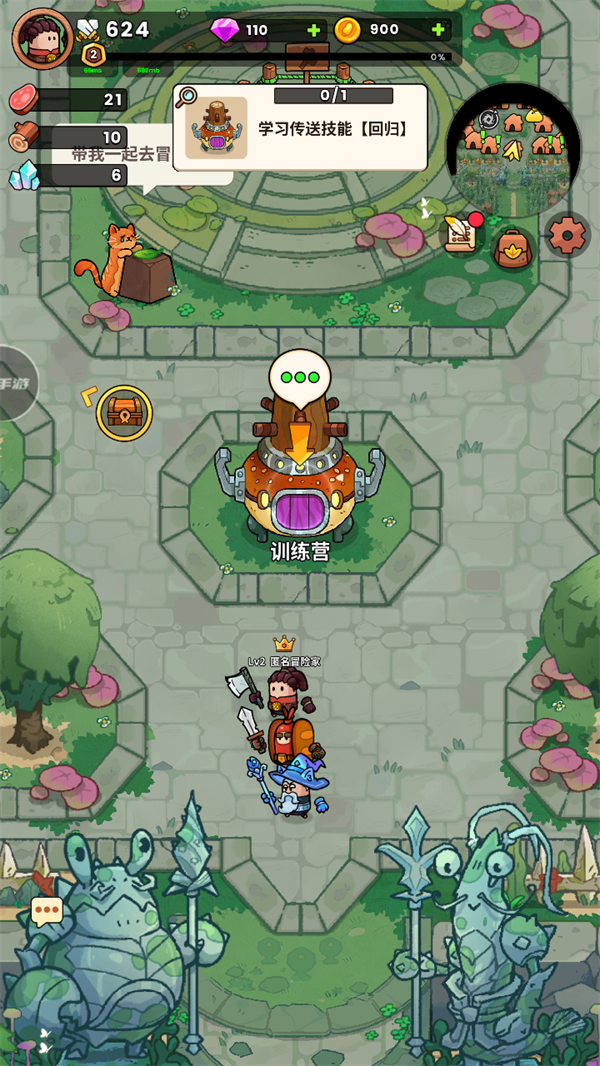This screenshot has width=600, height=1066.
Task: Open the teleport skill quest card
Action: [x=300, y=128]
